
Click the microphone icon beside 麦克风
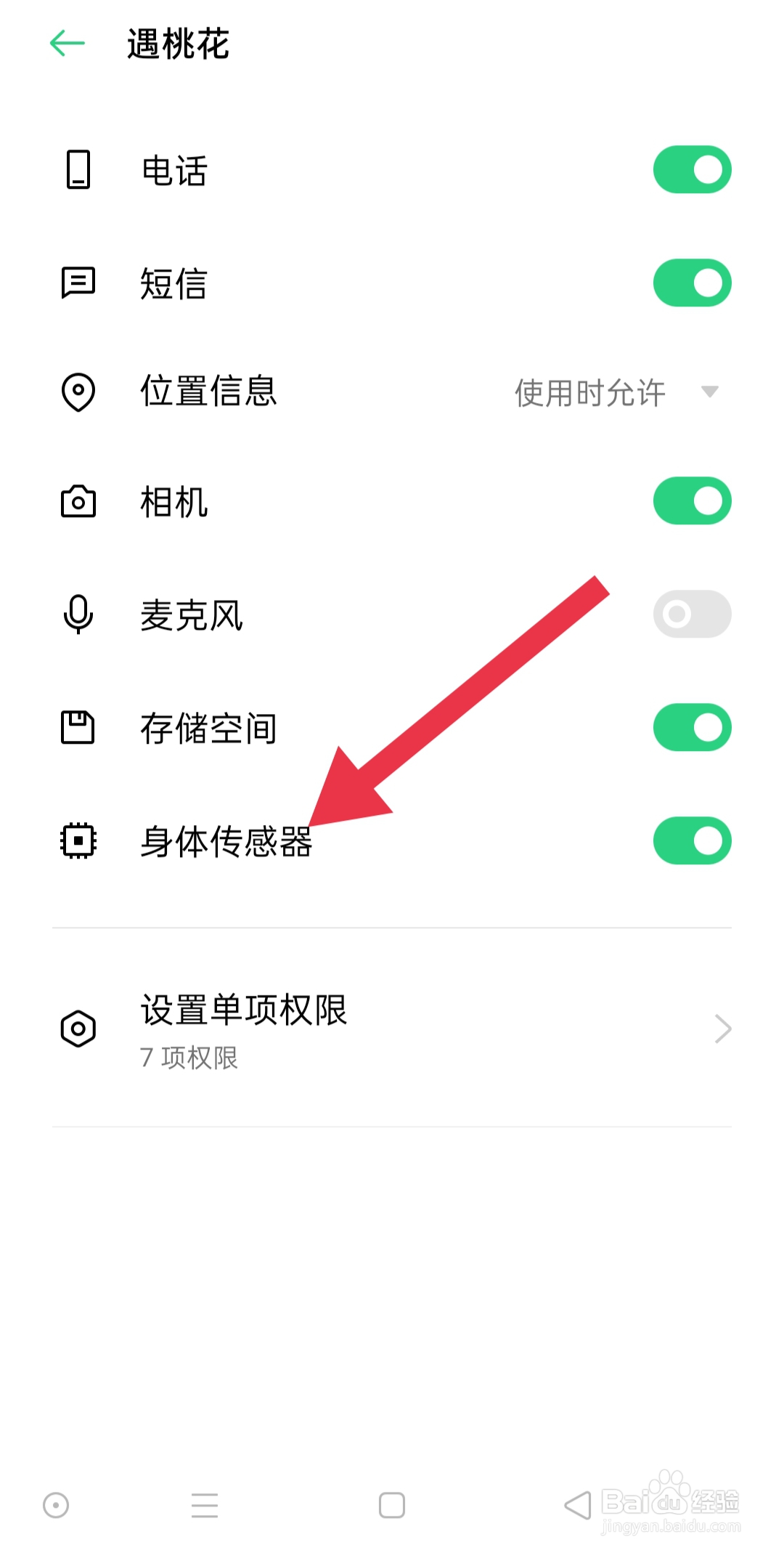78,614
